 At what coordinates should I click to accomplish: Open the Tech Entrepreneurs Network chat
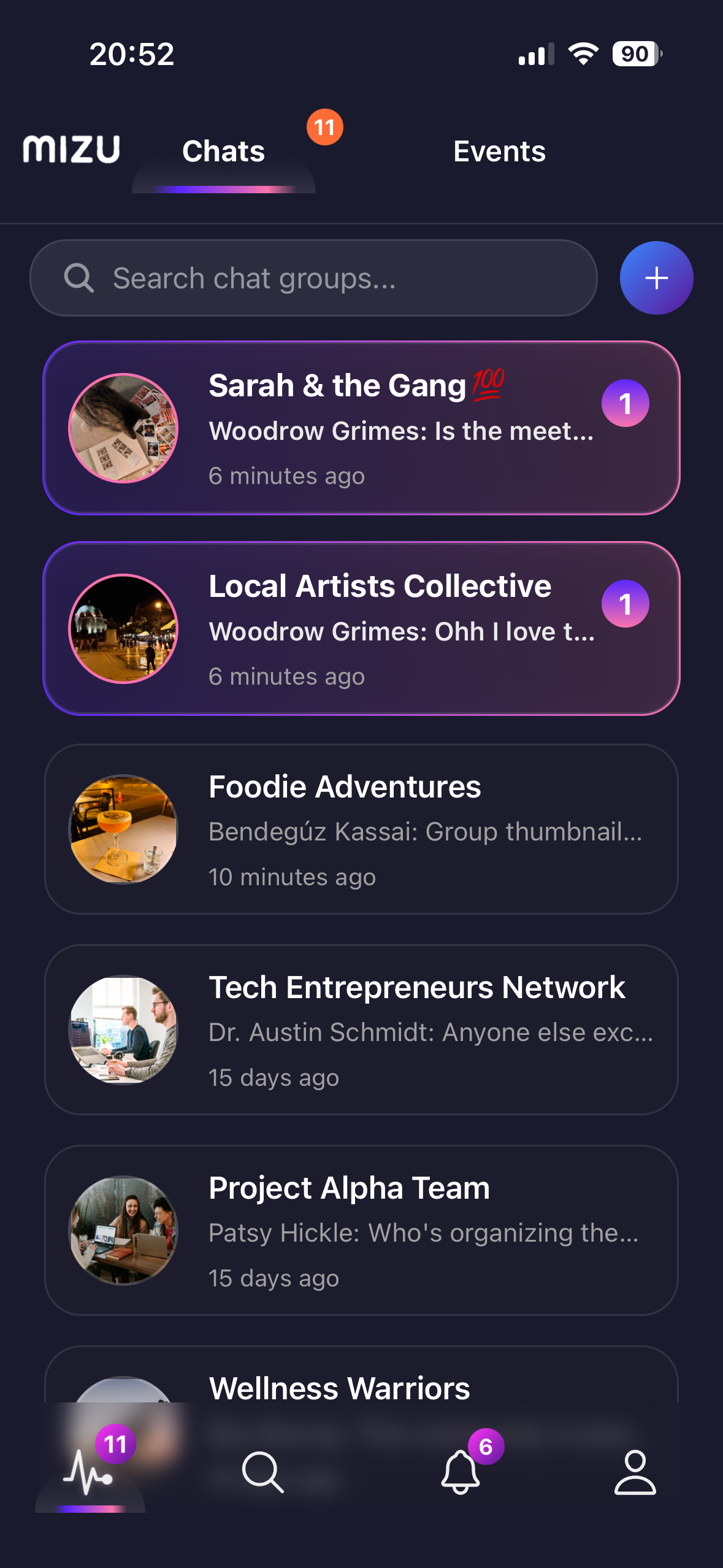[x=361, y=1030]
